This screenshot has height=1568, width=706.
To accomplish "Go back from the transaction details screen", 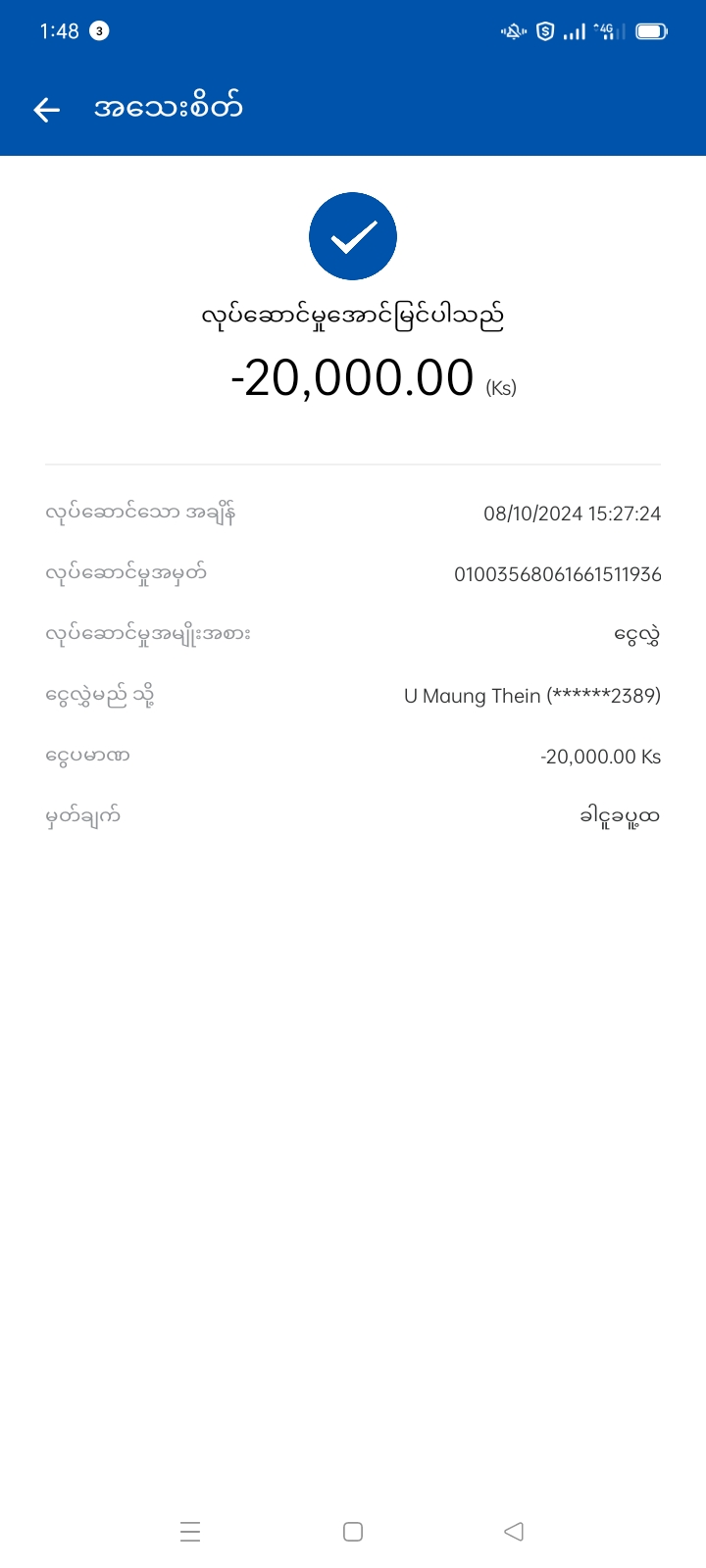I will [47, 110].
